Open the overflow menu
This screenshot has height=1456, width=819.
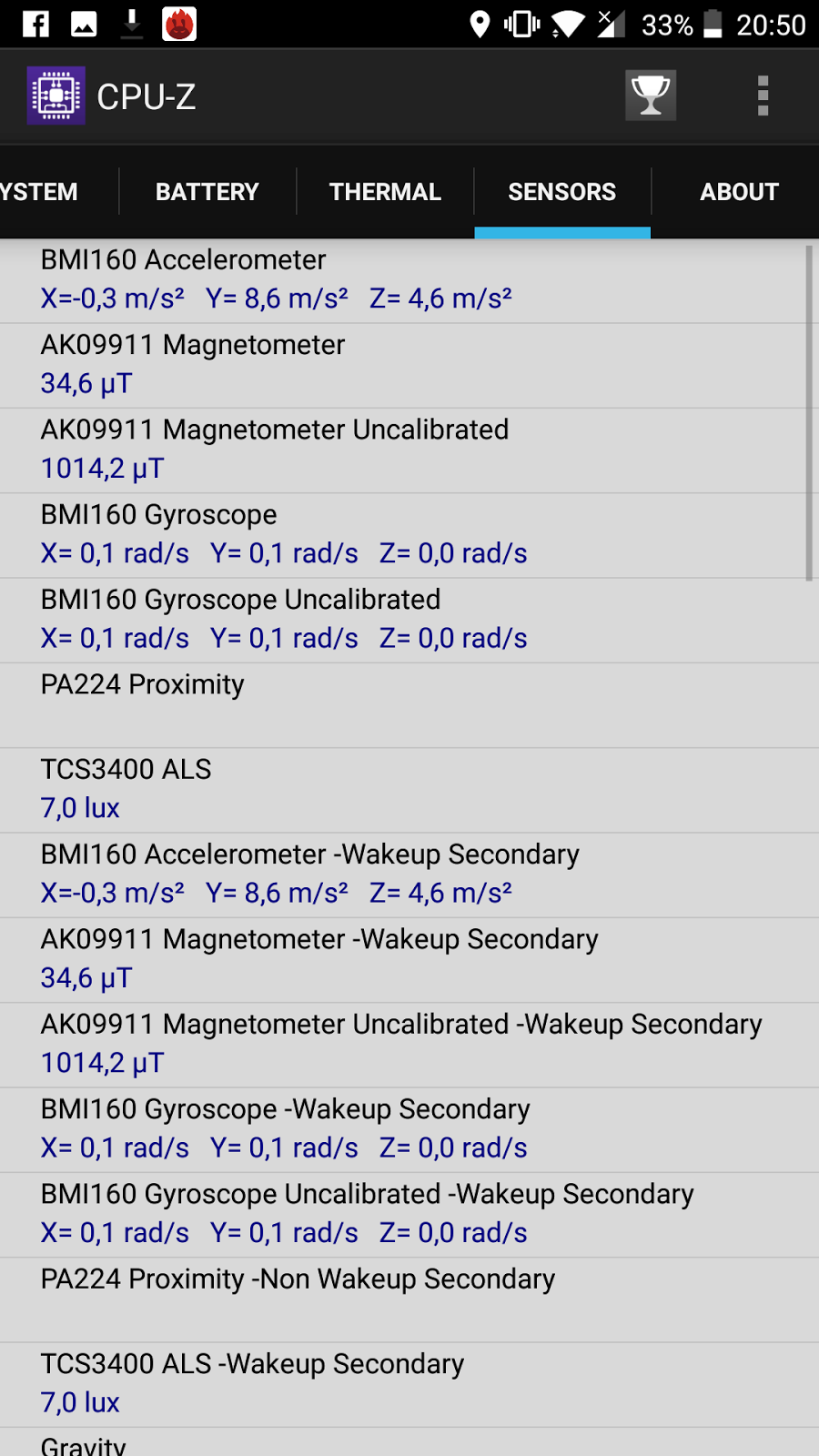pyautogui.click(x=763, y=96)
